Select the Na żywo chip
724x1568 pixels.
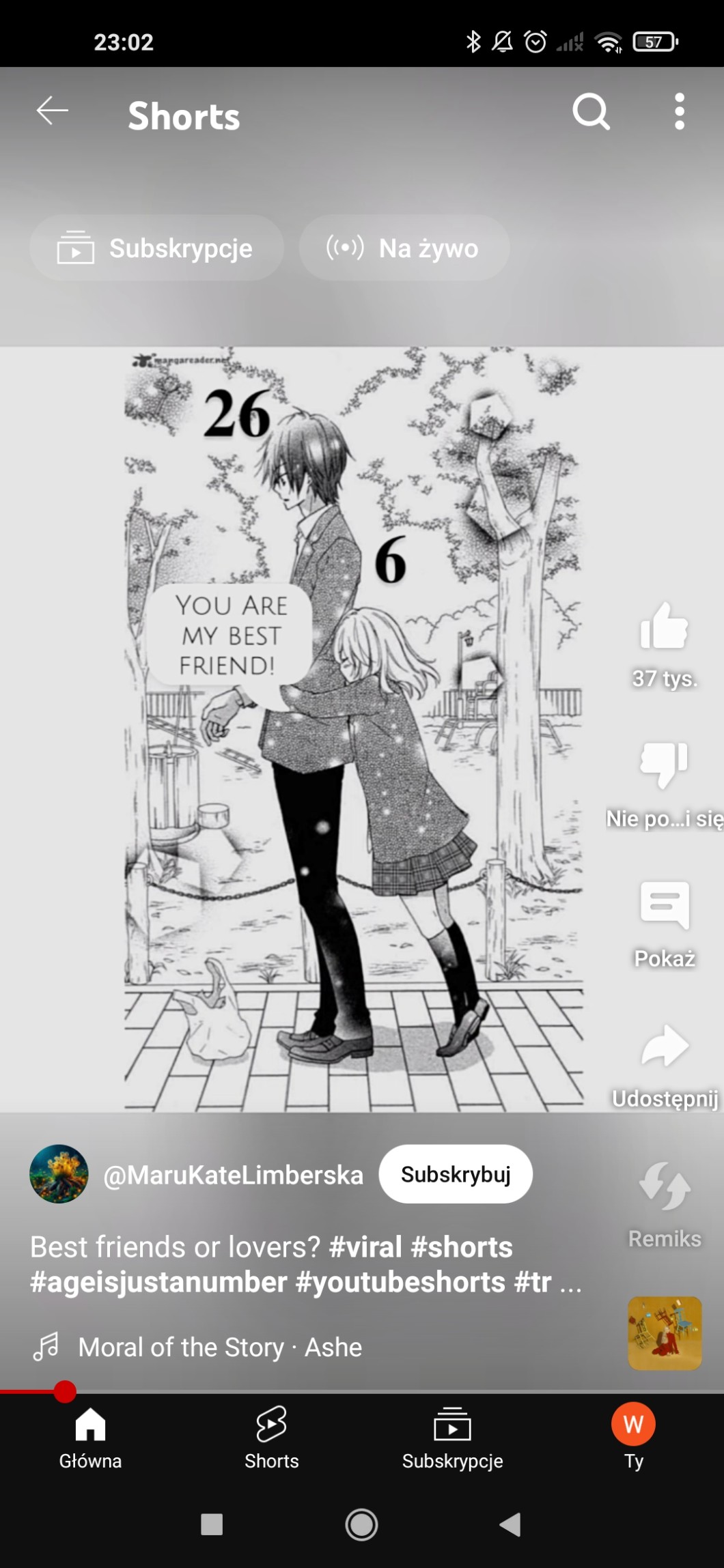point(404,248)
